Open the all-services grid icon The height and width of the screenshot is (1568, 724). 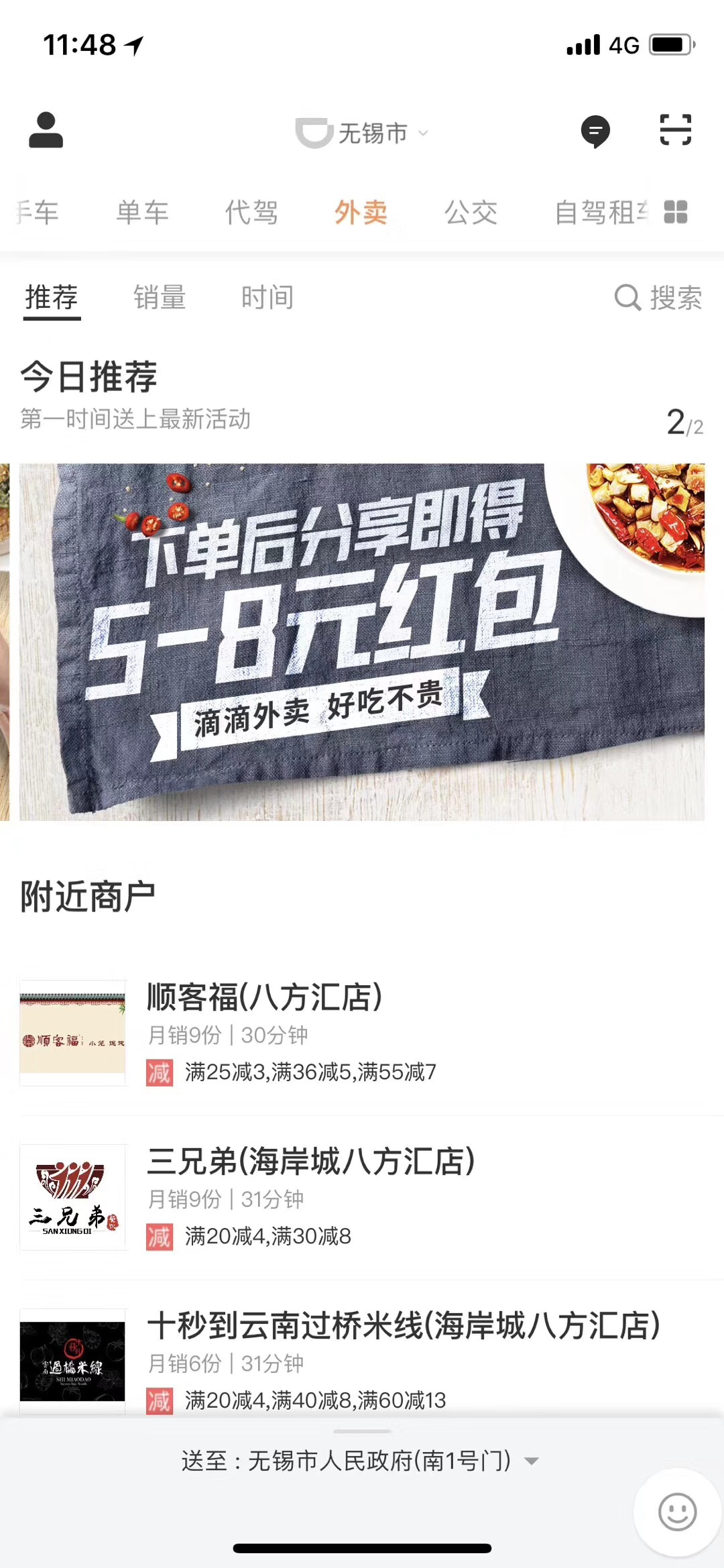tap(676, 212)
